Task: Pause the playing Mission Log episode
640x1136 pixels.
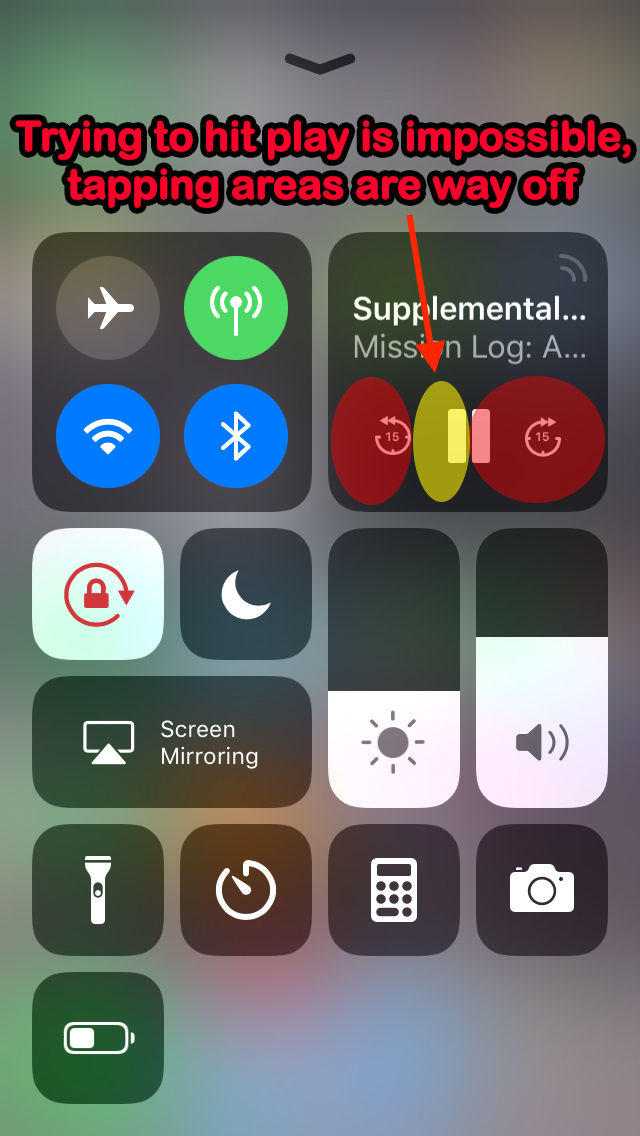Action: (x=468, y=436)
